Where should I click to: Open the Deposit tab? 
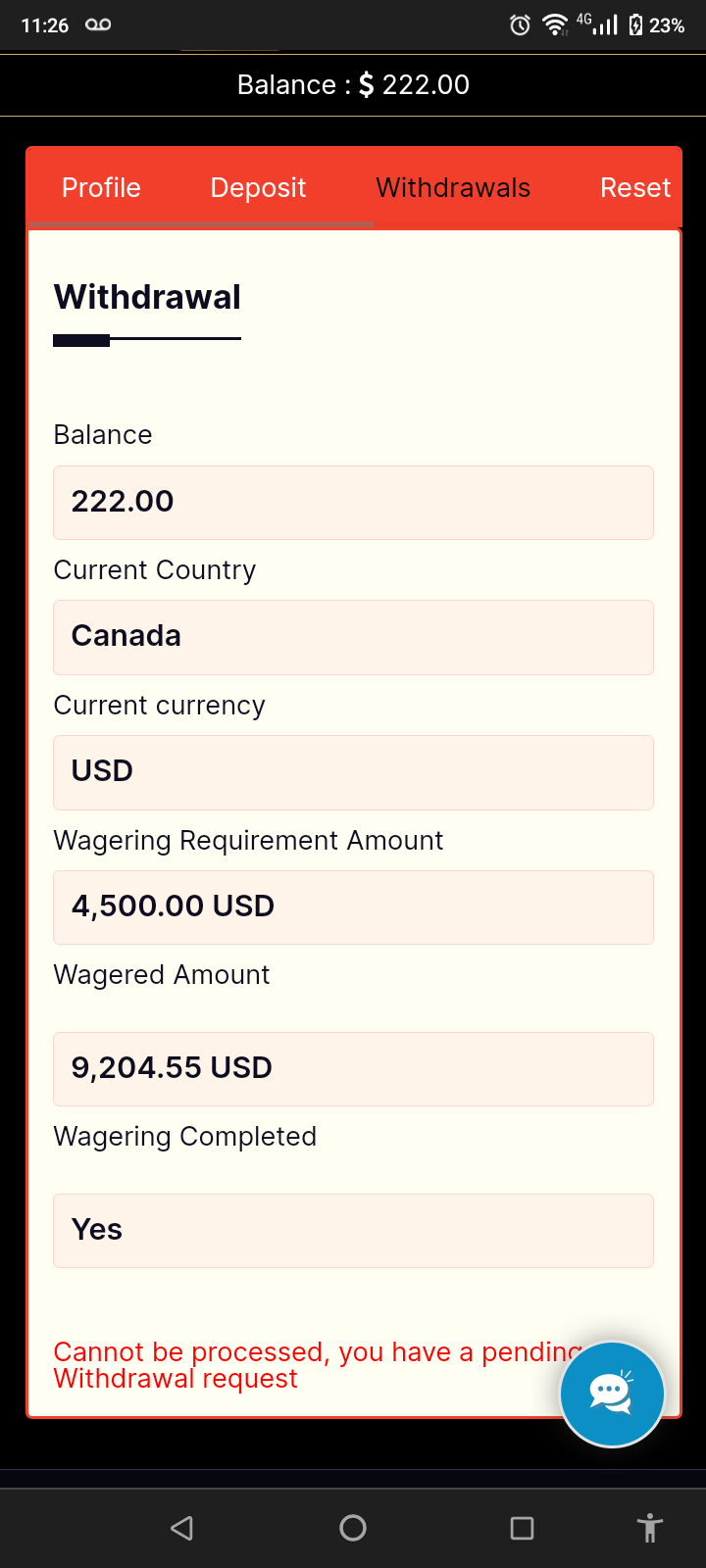(258, 188)
